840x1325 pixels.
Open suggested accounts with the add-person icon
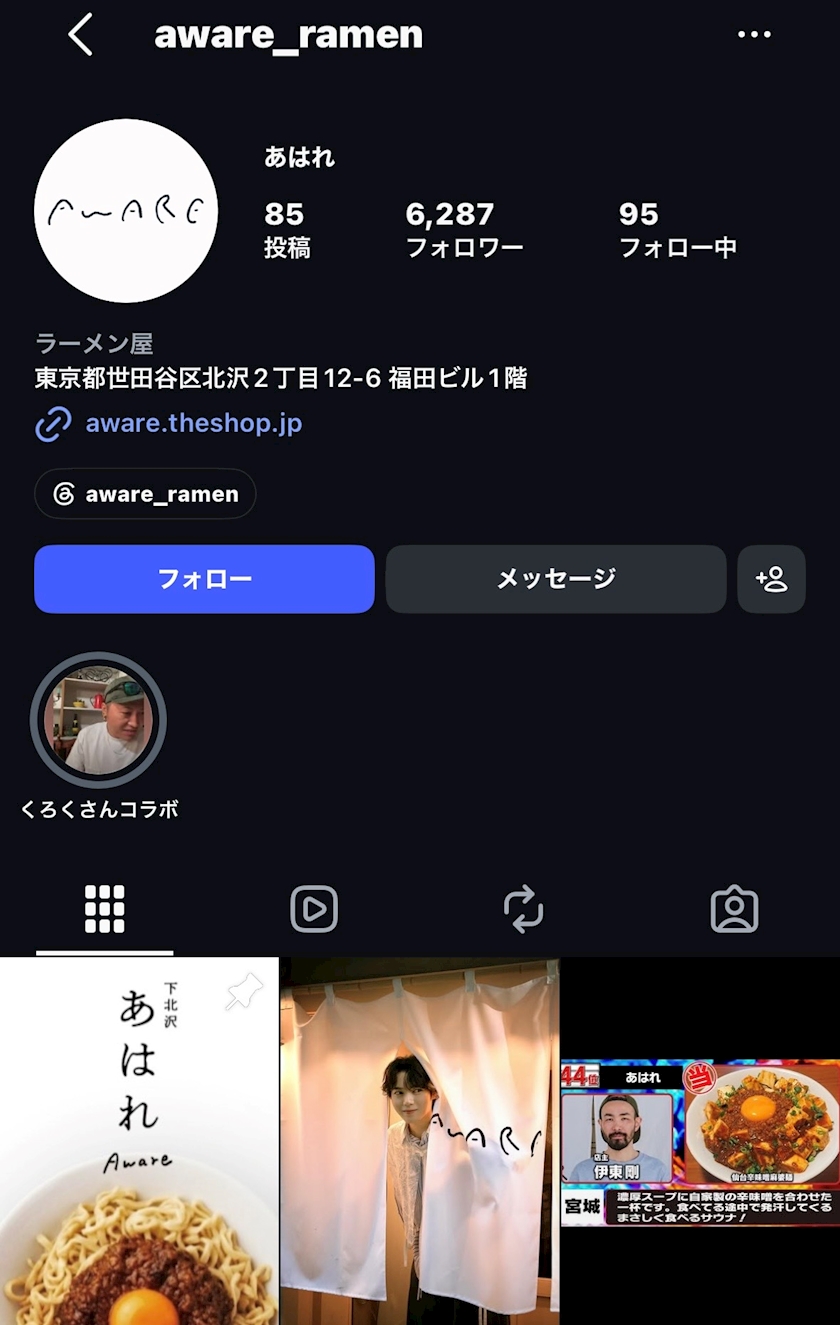point(771,579)
